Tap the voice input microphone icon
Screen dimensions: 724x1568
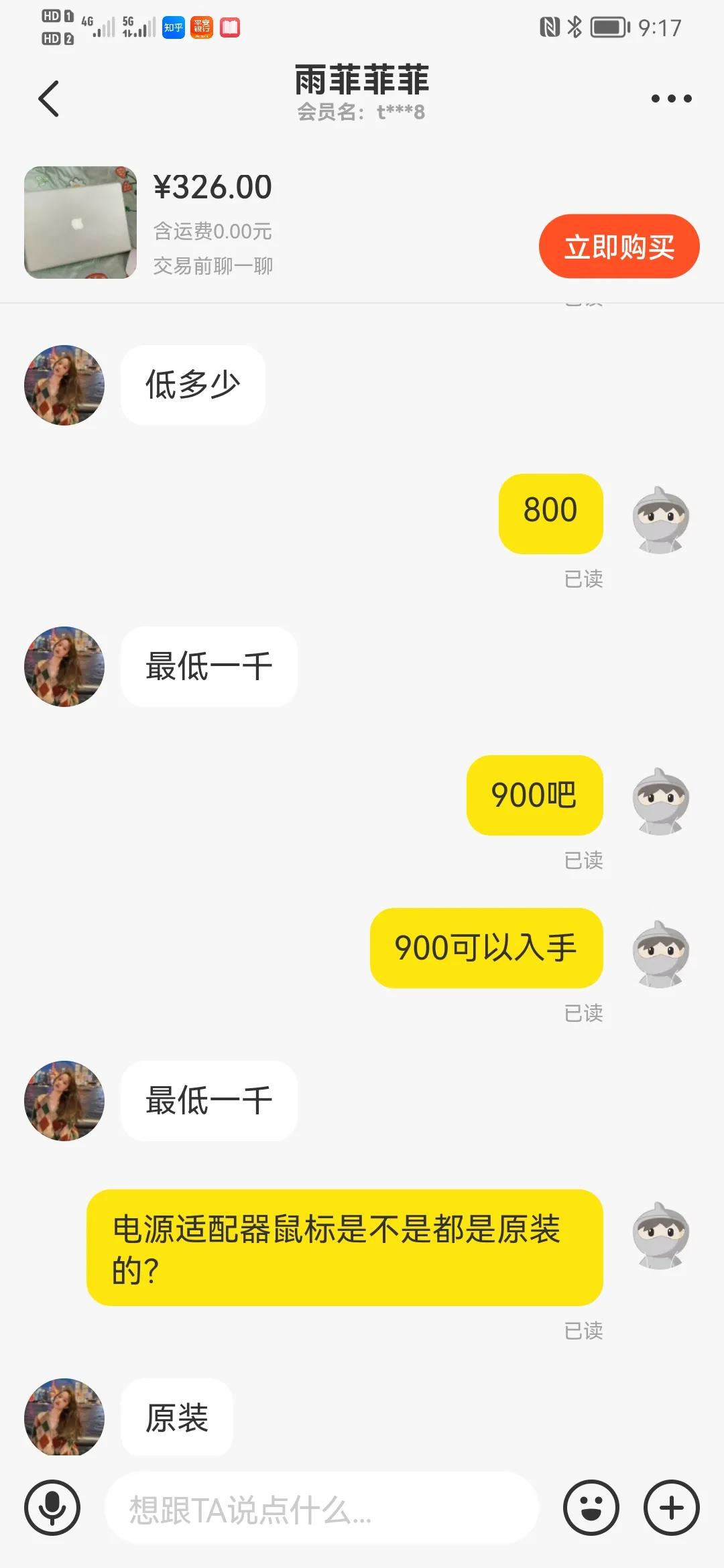[54, 1508]
